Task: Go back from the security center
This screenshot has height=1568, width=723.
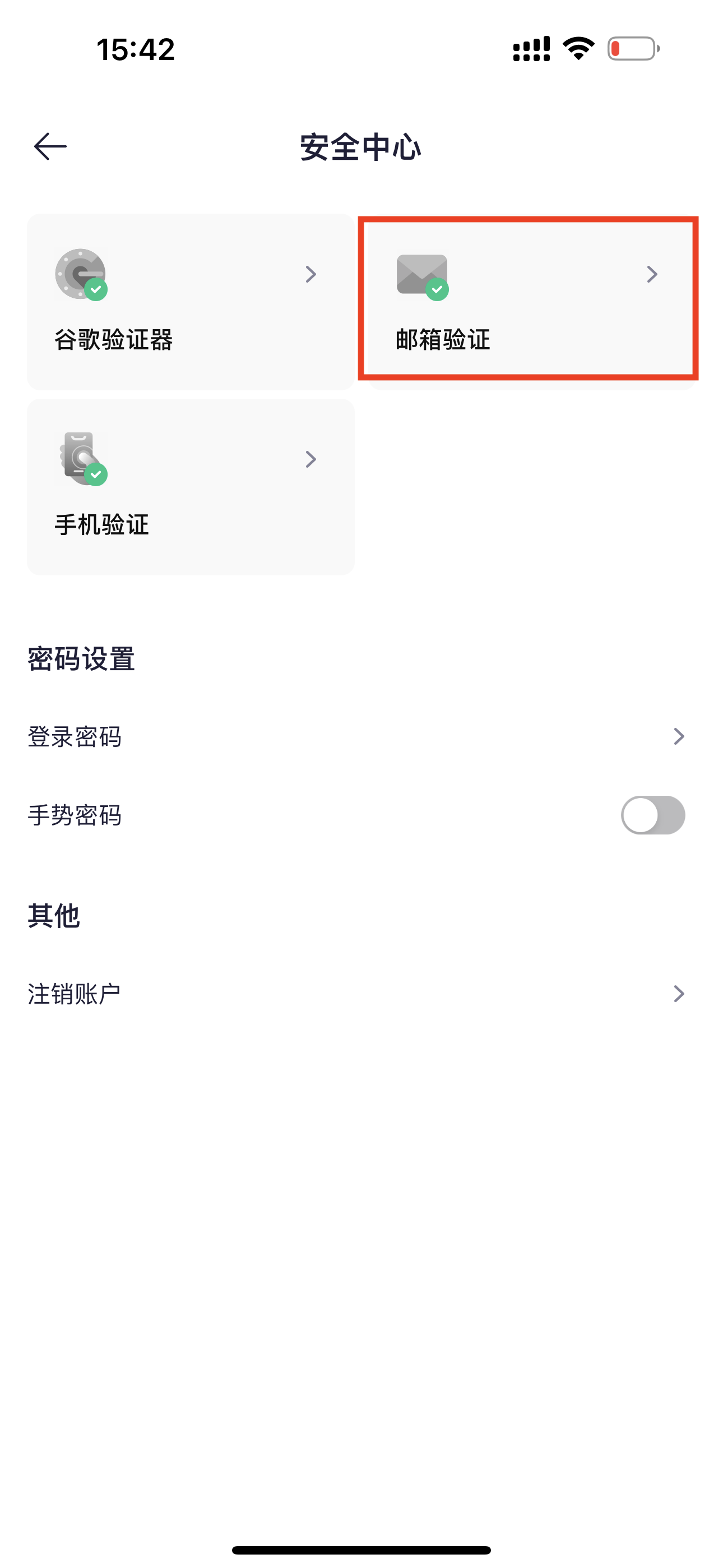Action: [x=50, y=147]
